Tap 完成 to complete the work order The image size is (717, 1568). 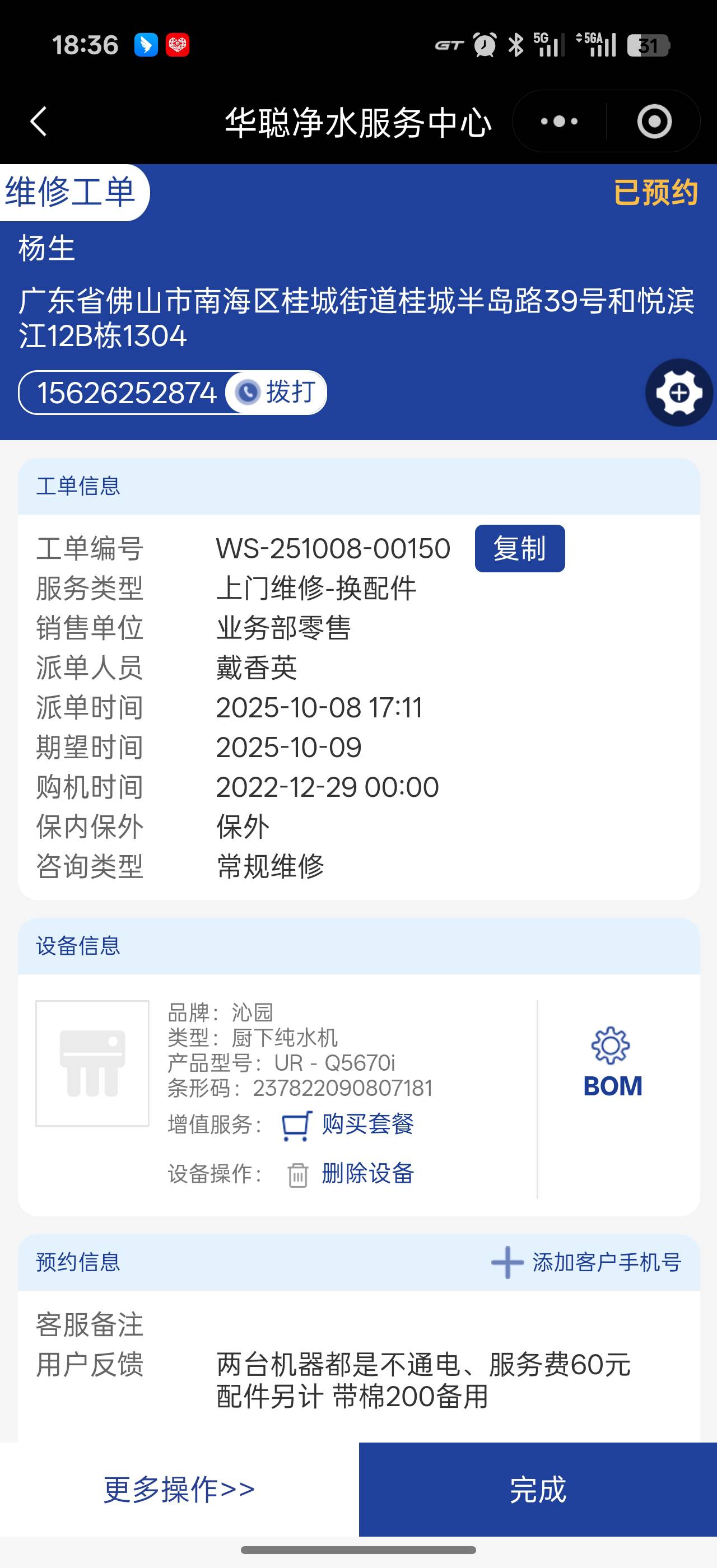pyautogui.click(x=537, y=1490)
